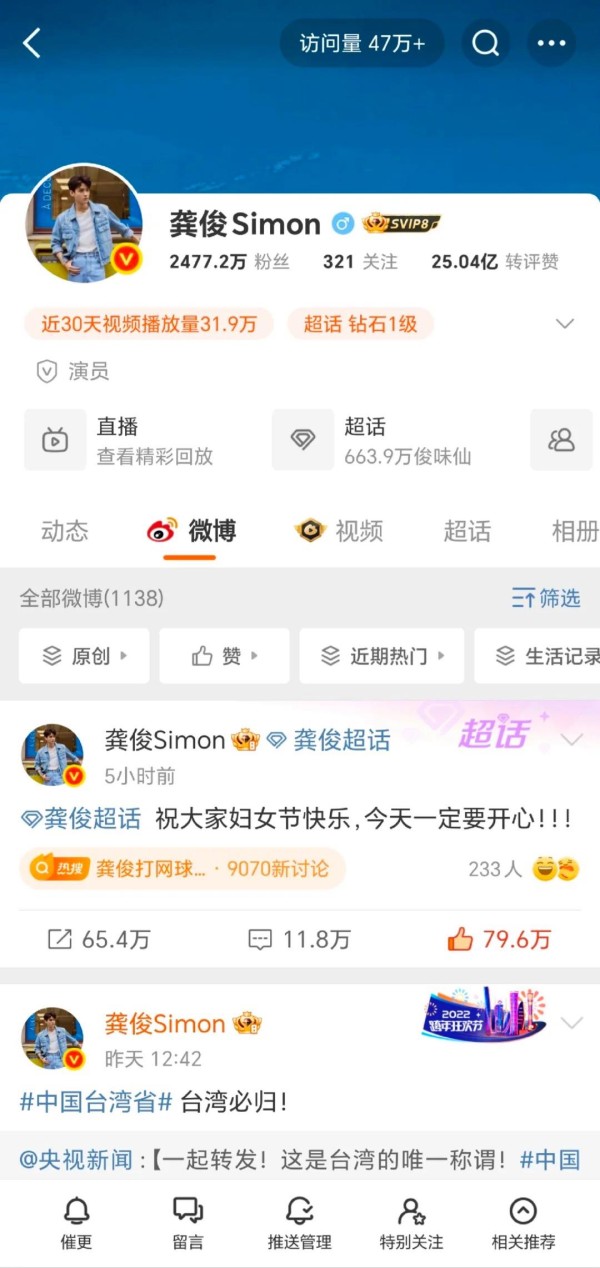
Task: Open the search icon in the header
Action: [485, 43]
